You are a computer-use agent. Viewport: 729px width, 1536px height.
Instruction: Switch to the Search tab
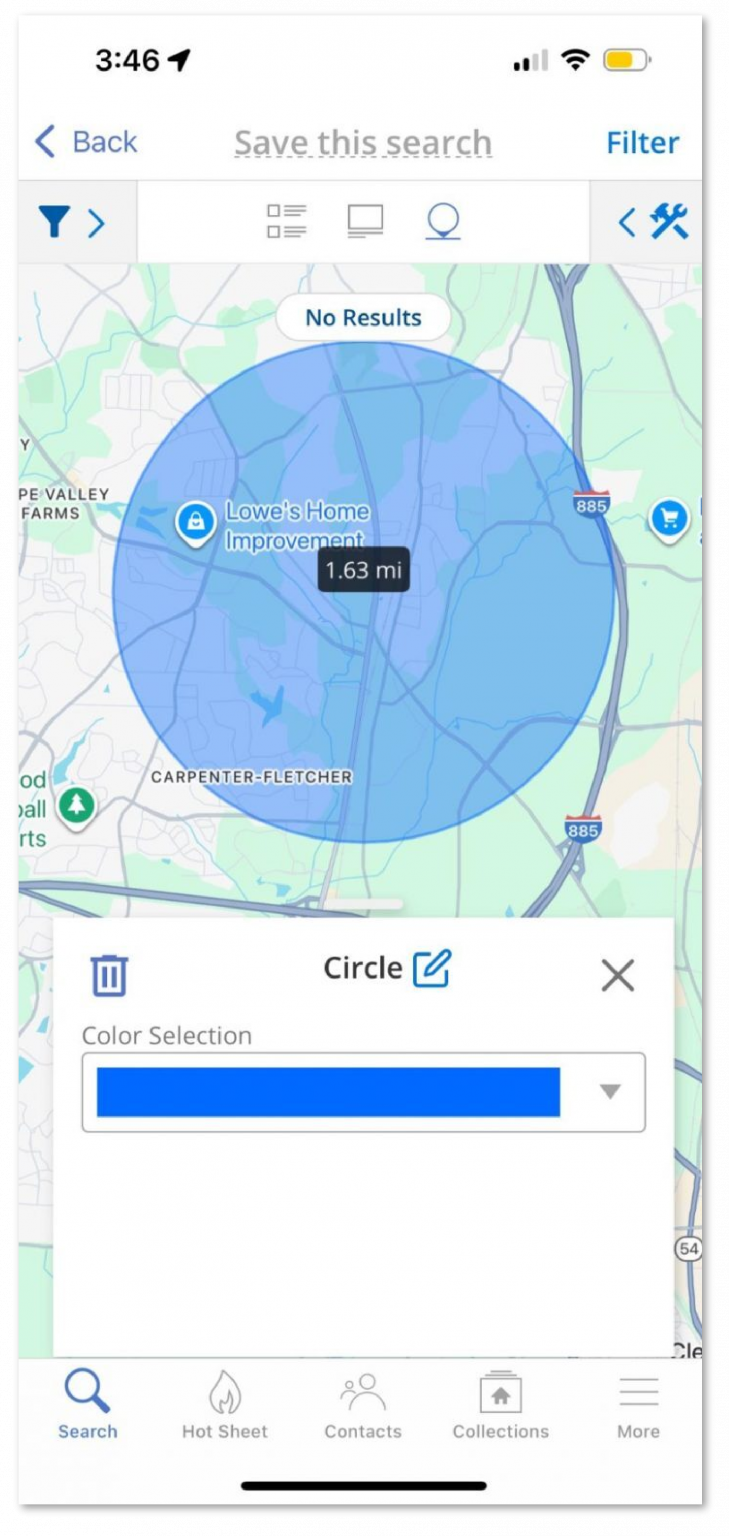87,1404
